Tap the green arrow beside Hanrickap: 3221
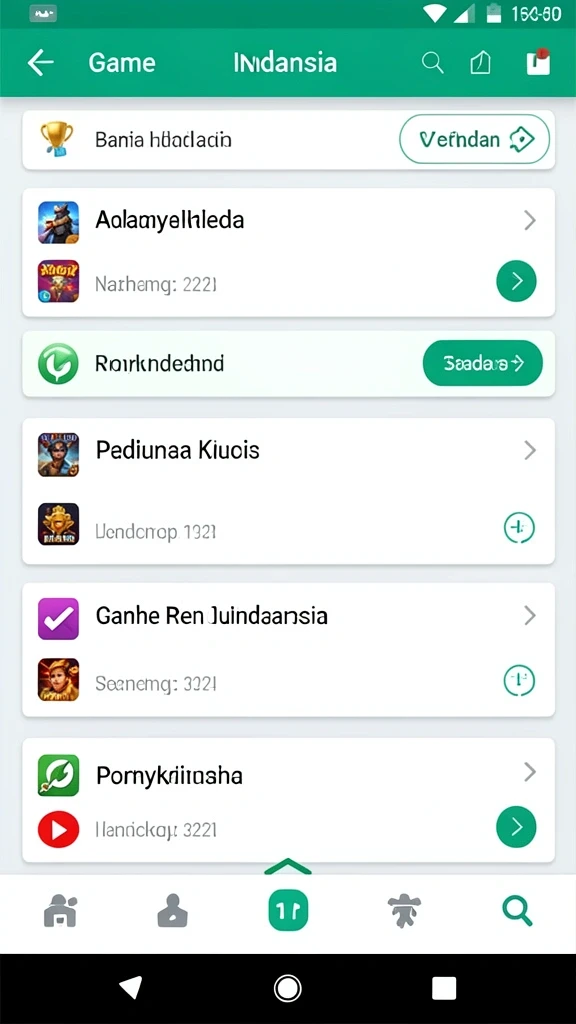Screen dimensions: 576x1024 516,827
